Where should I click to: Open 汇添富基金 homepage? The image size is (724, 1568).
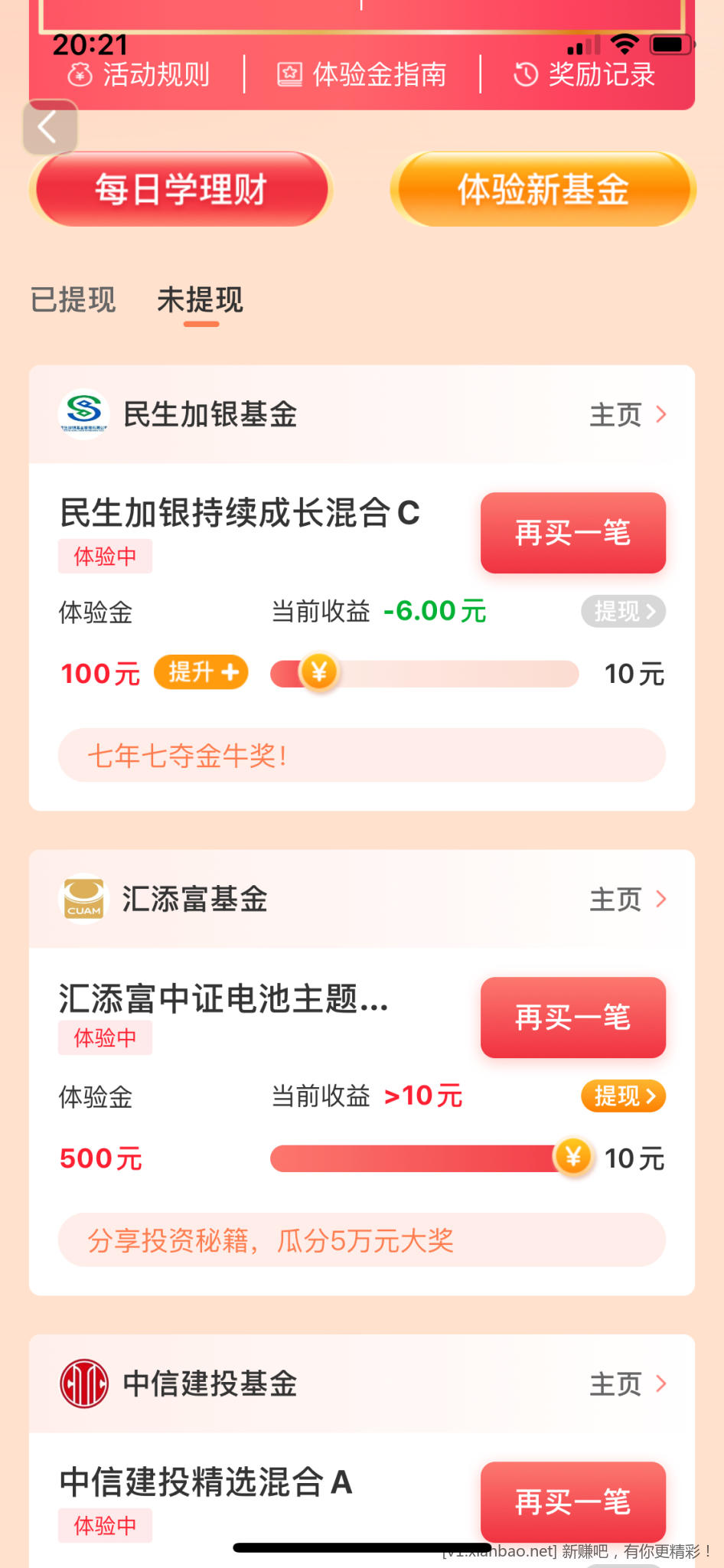click(628, 900)
